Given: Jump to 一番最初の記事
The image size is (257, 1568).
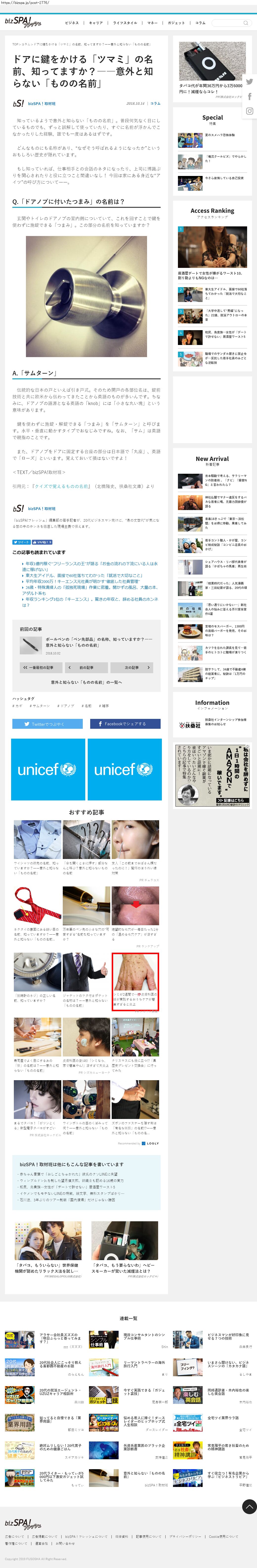Looking at the screenshot, I should [38, 667].
